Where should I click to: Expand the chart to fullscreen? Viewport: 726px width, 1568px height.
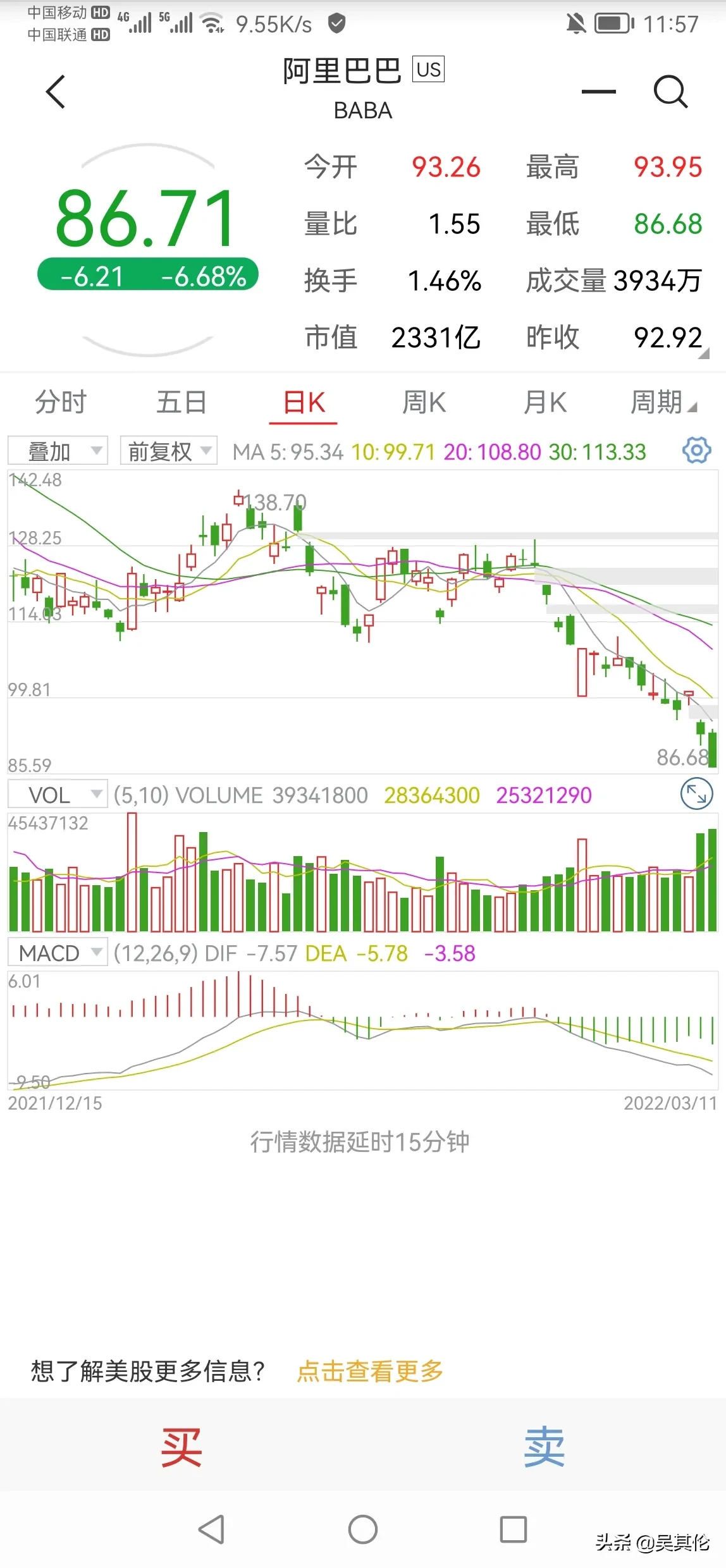[x=696, y=794]
